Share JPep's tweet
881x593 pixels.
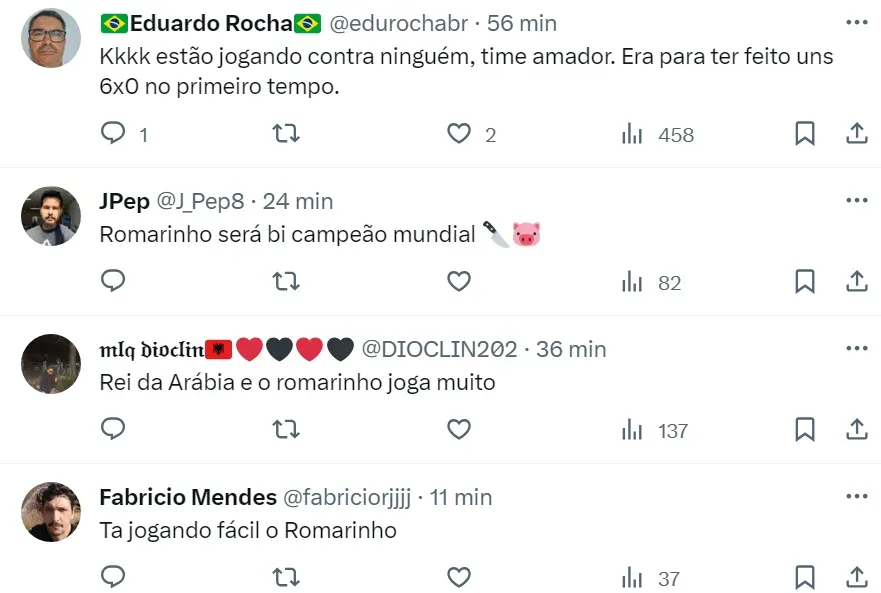click(857, 282)
